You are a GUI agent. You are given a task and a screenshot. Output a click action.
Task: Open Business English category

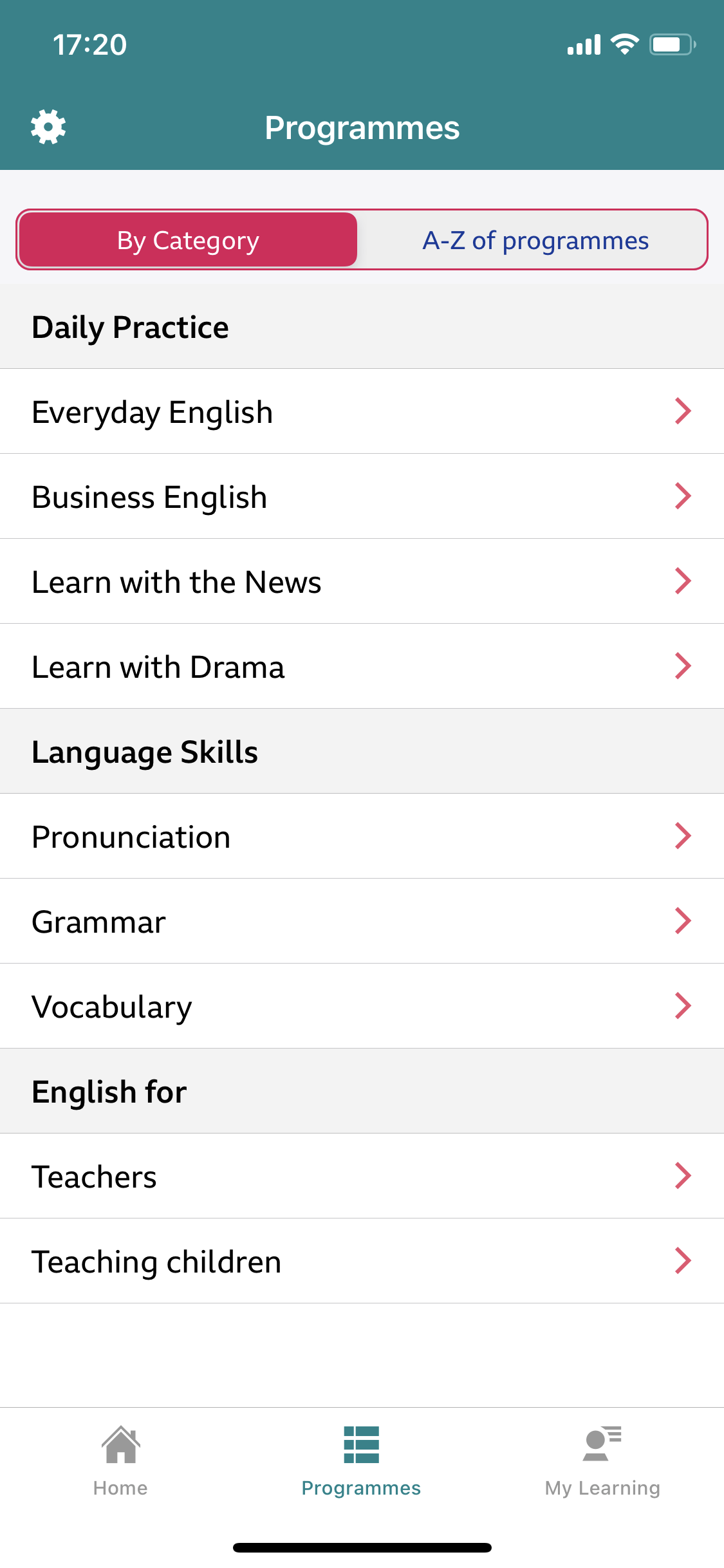click(x=362, y=496)
